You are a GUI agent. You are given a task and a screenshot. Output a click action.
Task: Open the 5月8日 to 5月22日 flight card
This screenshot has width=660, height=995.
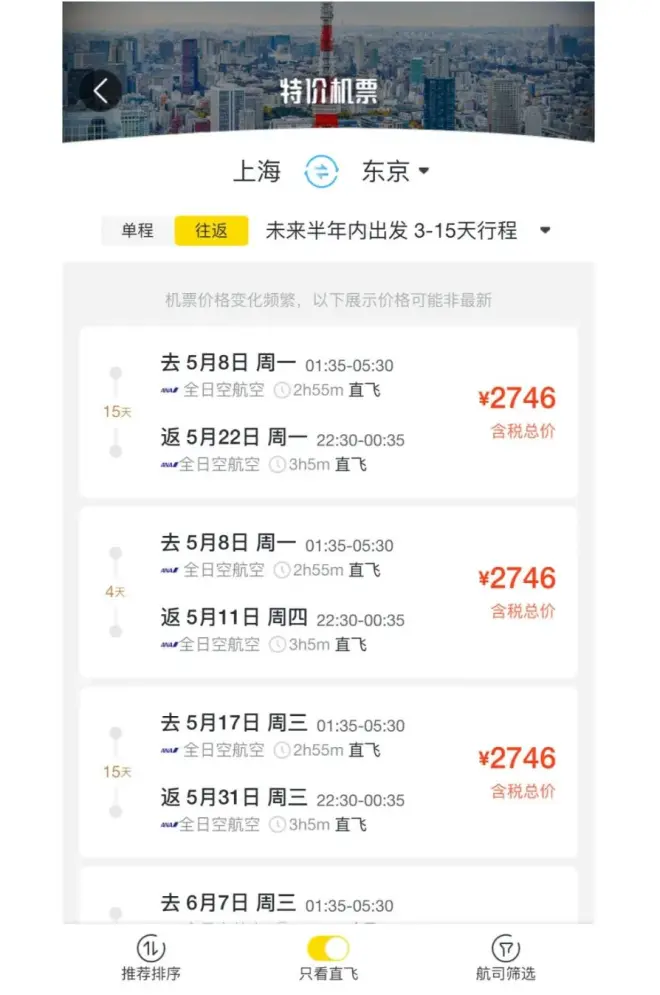(328, 412)
